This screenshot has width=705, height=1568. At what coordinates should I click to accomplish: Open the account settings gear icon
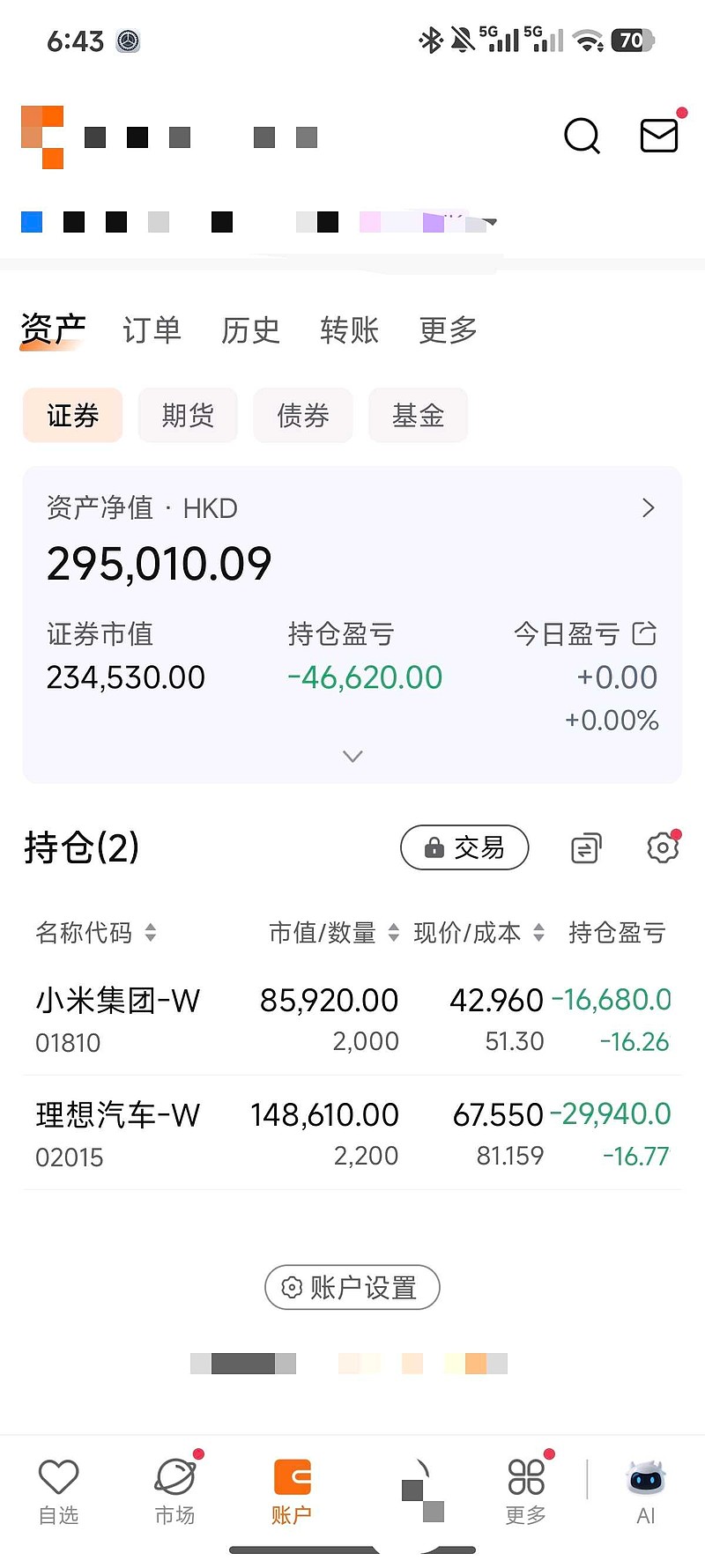pyautogui.click(x=663, y=847)
